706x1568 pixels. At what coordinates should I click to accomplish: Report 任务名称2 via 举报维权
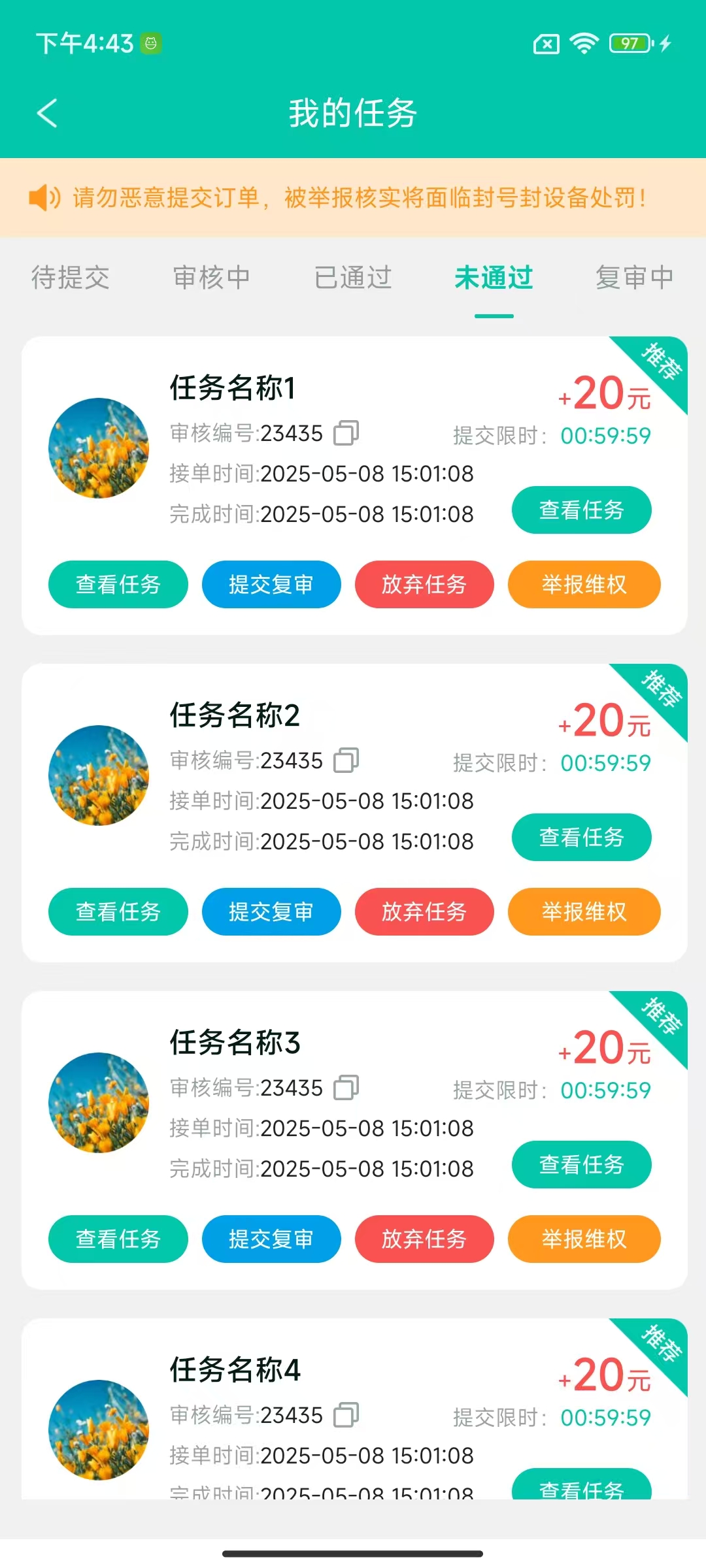(584, 911)
